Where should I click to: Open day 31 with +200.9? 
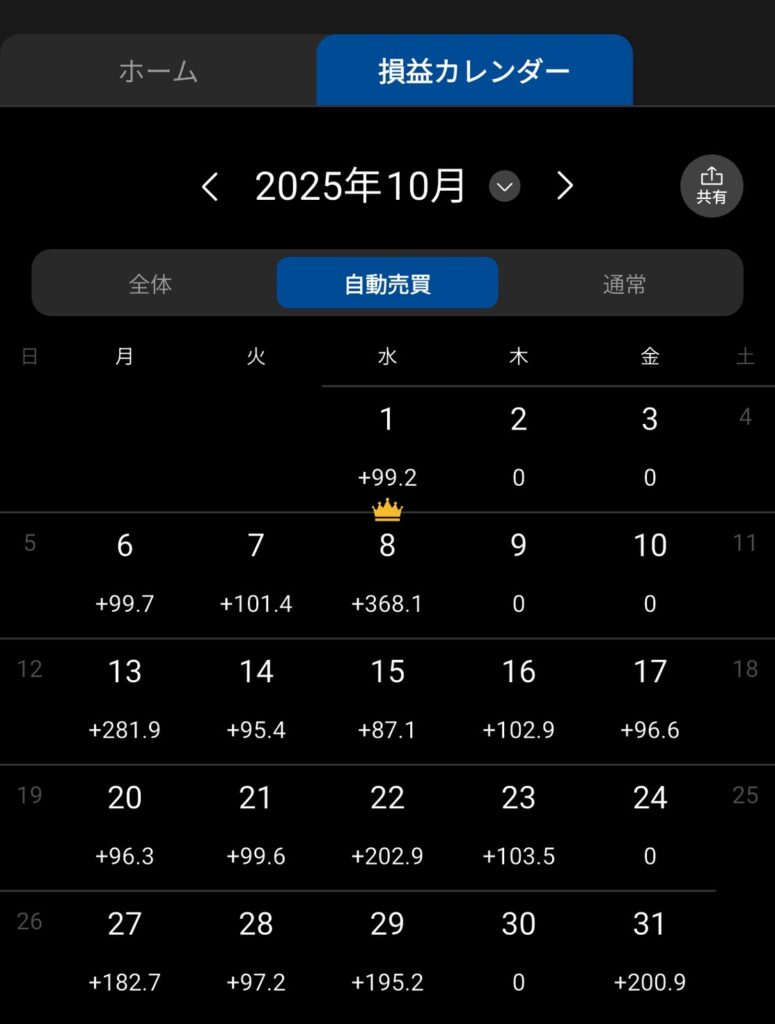click(650, 950)
